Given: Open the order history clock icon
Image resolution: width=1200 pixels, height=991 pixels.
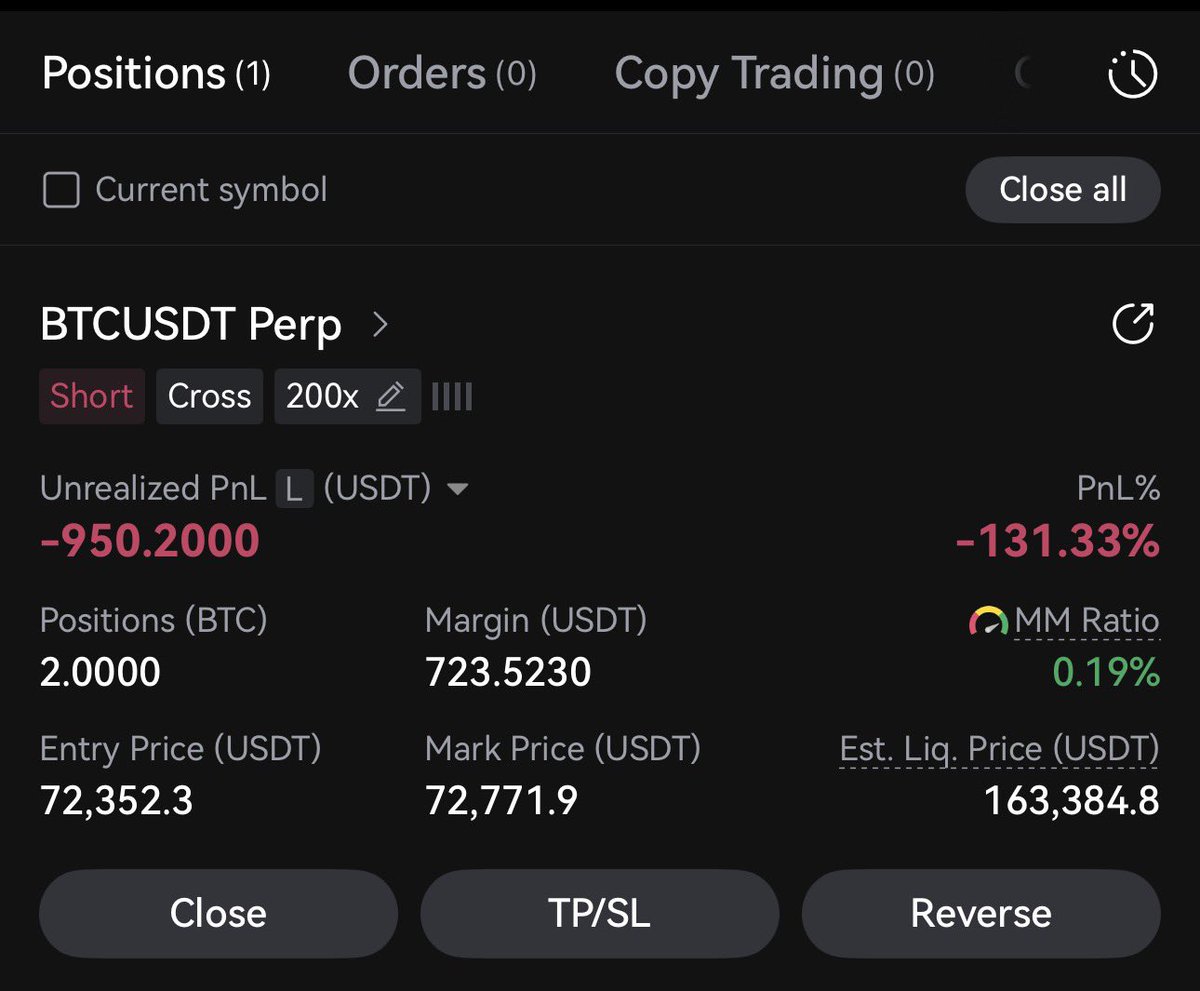Looking at the screenshot, I should point(1132,74).
